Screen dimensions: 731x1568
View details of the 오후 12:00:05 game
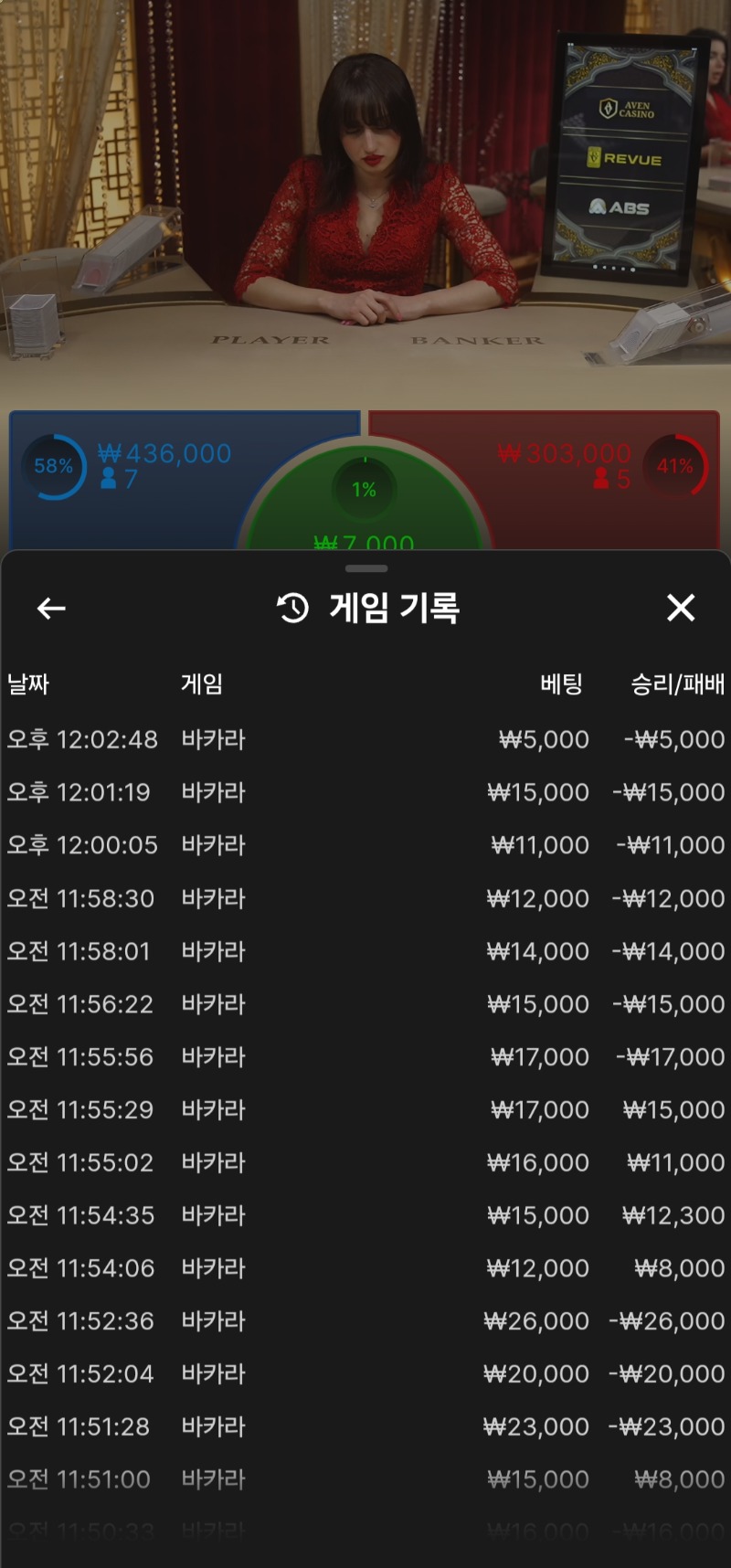[x=365, y=845]
